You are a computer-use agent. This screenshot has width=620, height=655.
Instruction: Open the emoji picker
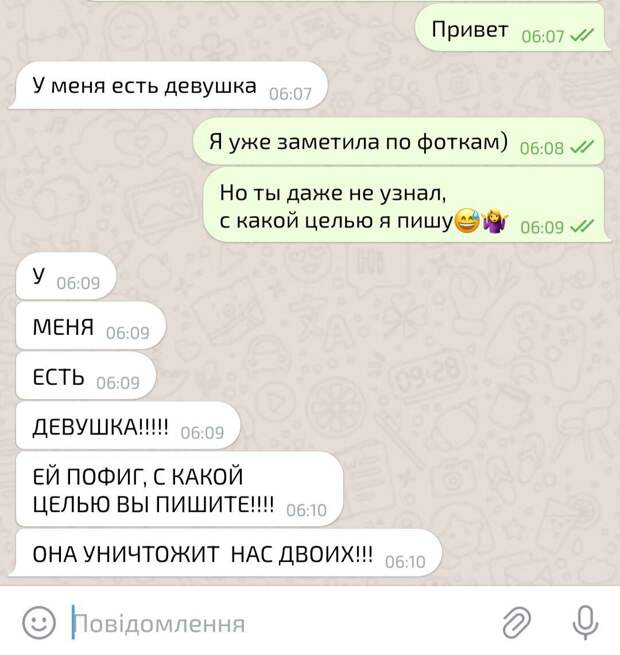pyautogui.click(x=39, y=623)
